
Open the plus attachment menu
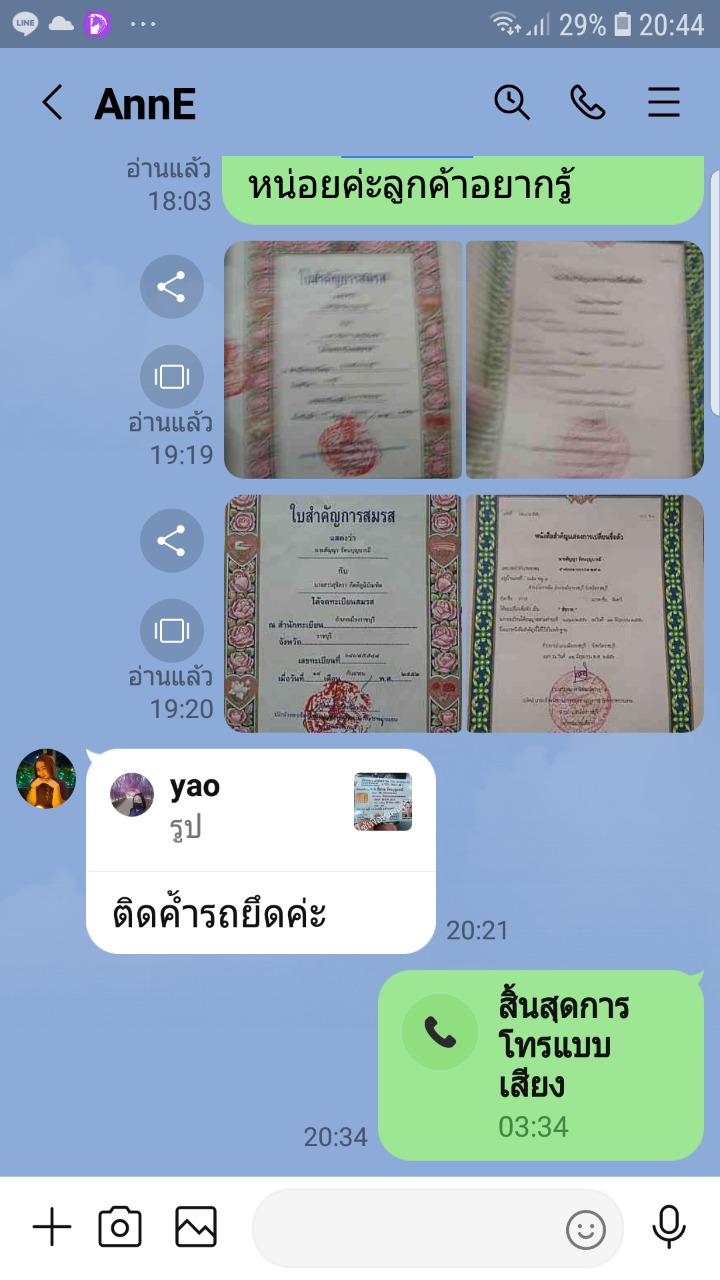(x=52, y=1227)
